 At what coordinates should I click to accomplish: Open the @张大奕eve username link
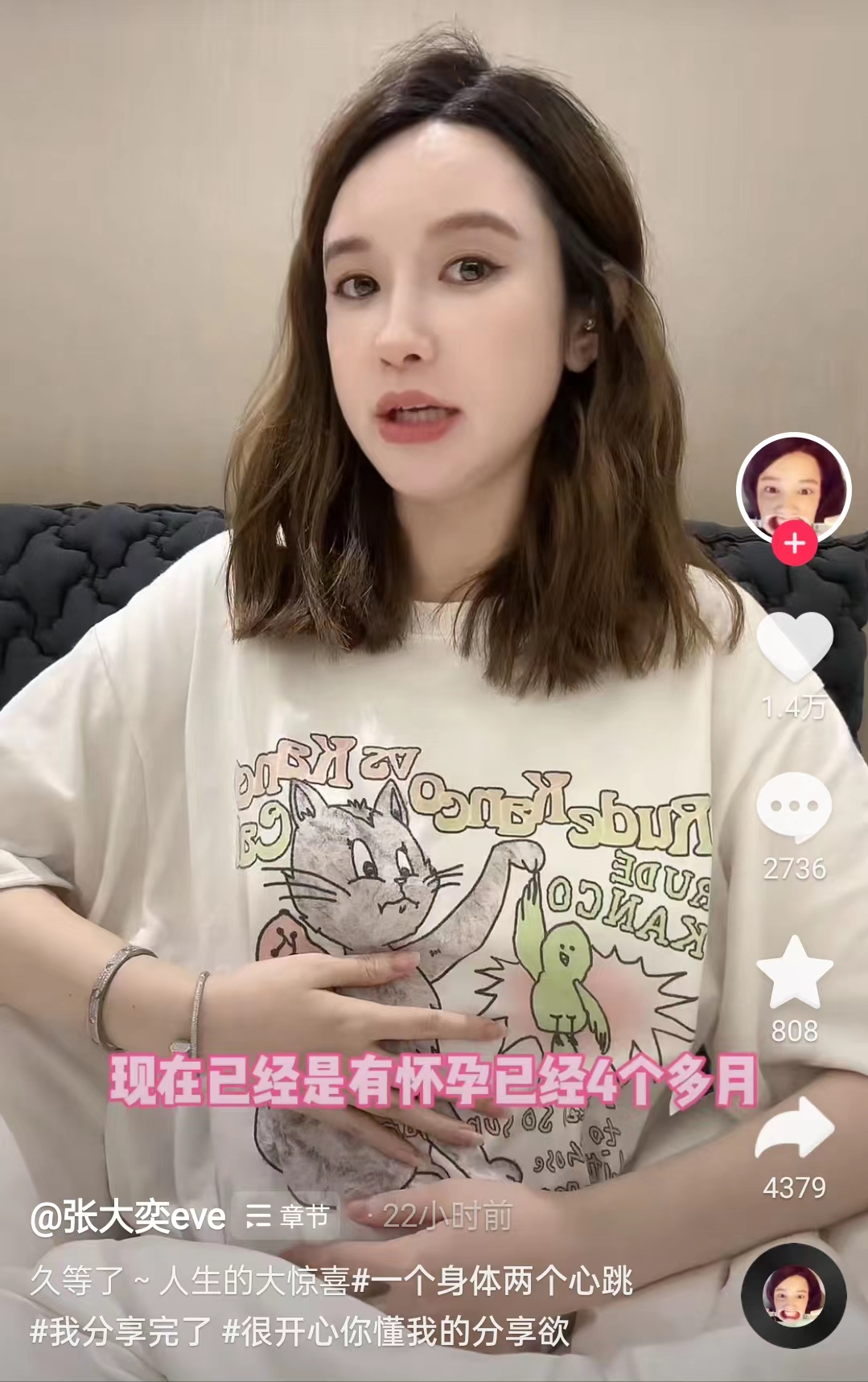coord(127,1217)
